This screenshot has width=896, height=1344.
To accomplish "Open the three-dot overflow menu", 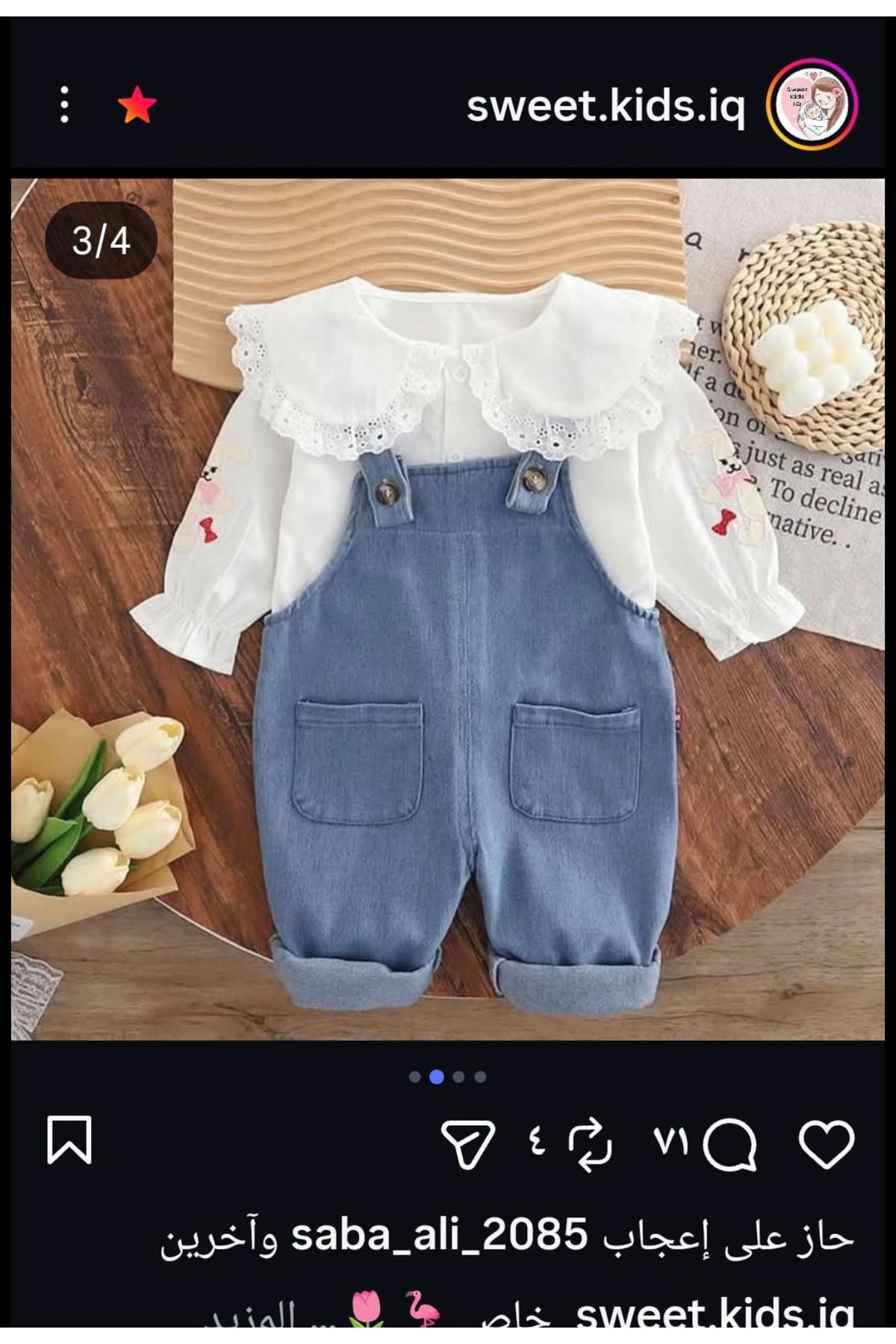I will [x=65, y=105].
